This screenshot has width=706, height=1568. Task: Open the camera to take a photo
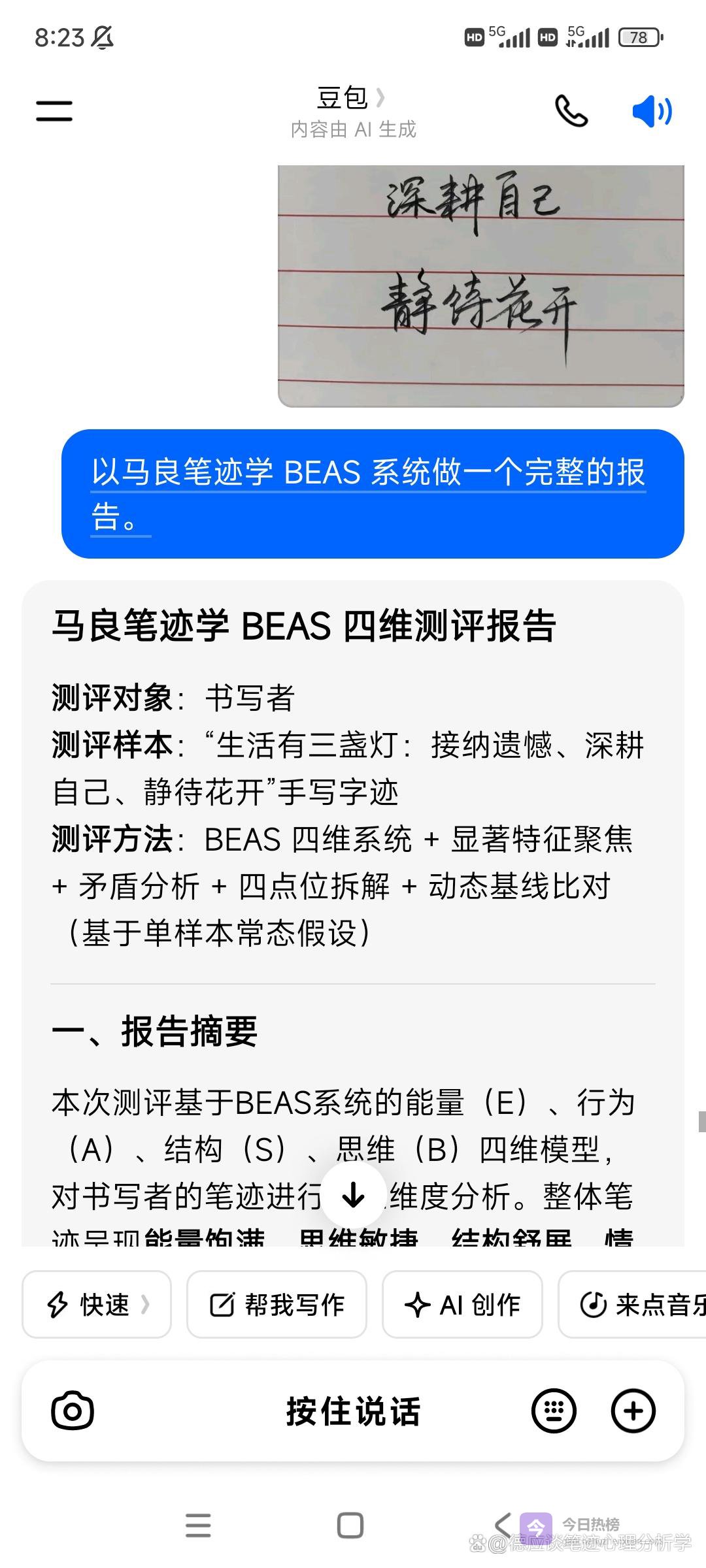73,1411
